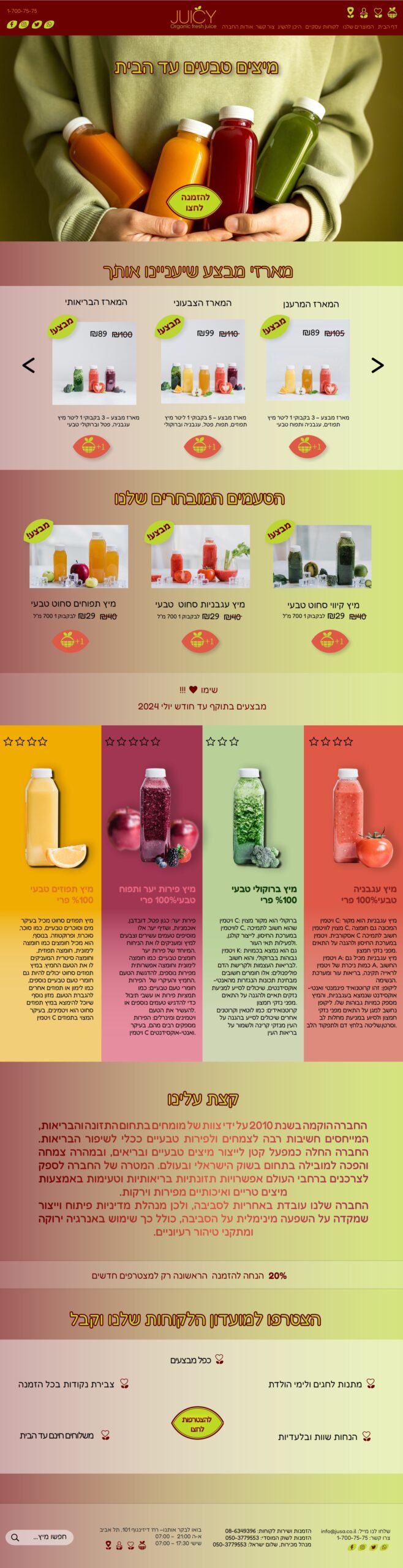
Task: Add מיץ קיווי סחוט טבעי to the basket
Action: click(330, 641)
